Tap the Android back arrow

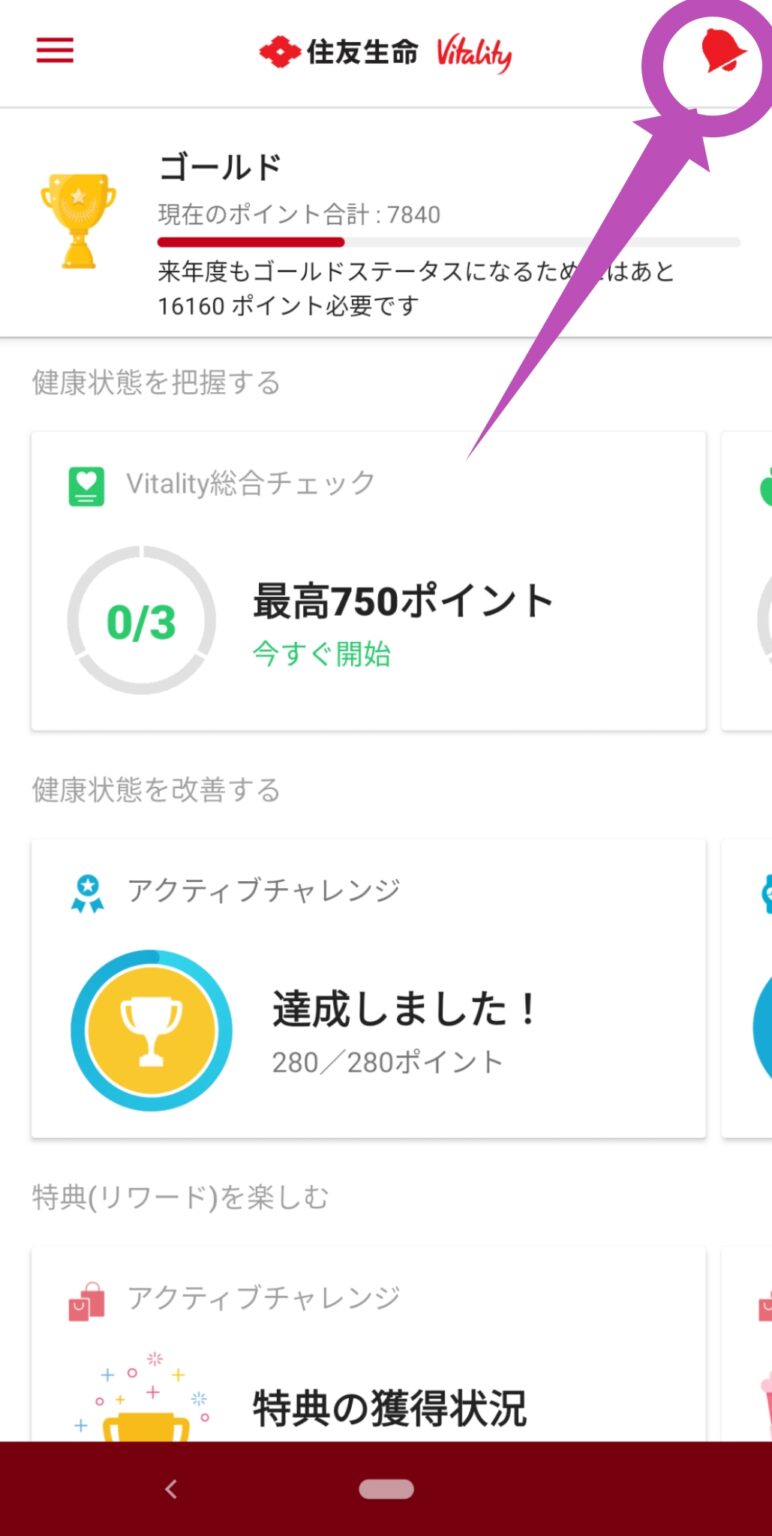tap(171, 1488)
